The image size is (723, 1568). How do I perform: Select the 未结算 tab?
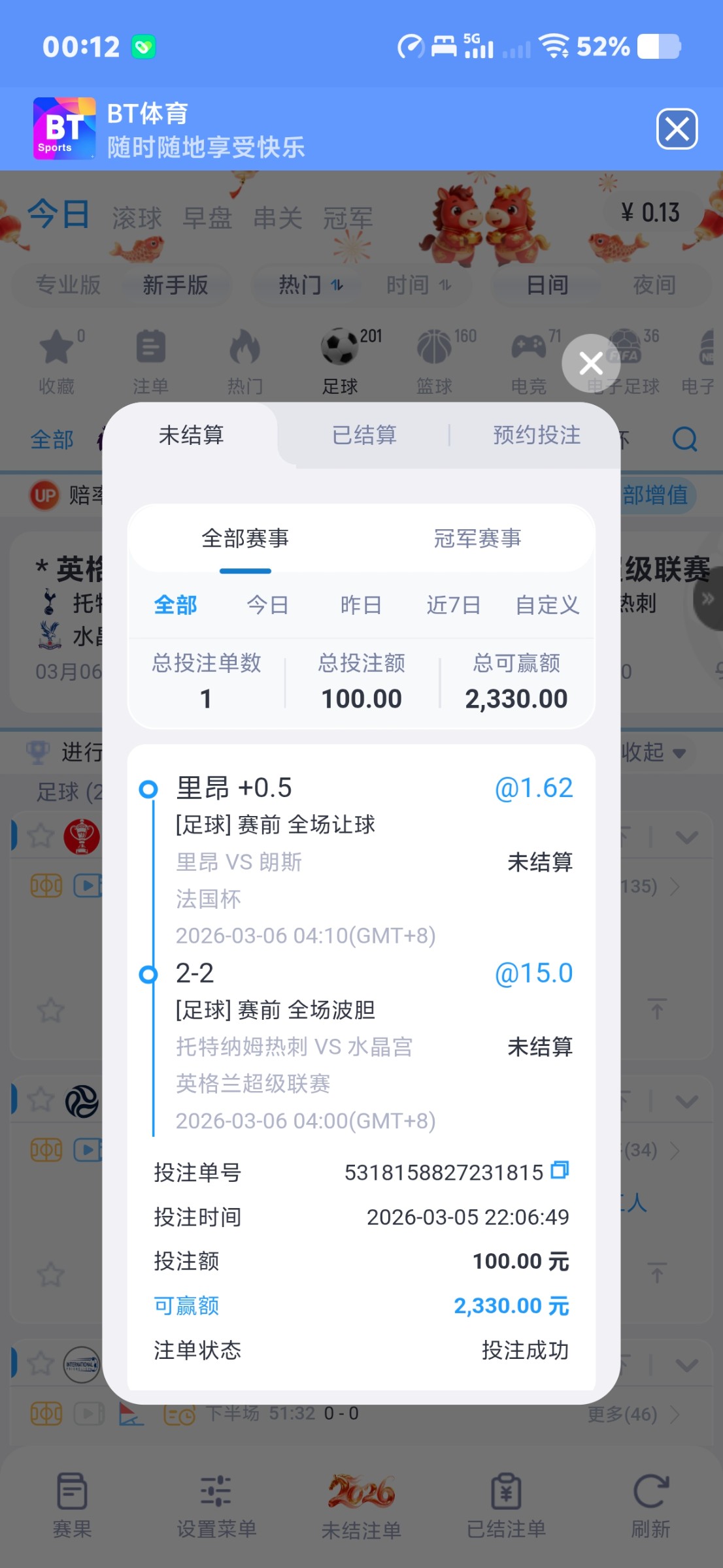tap(191, 435)
